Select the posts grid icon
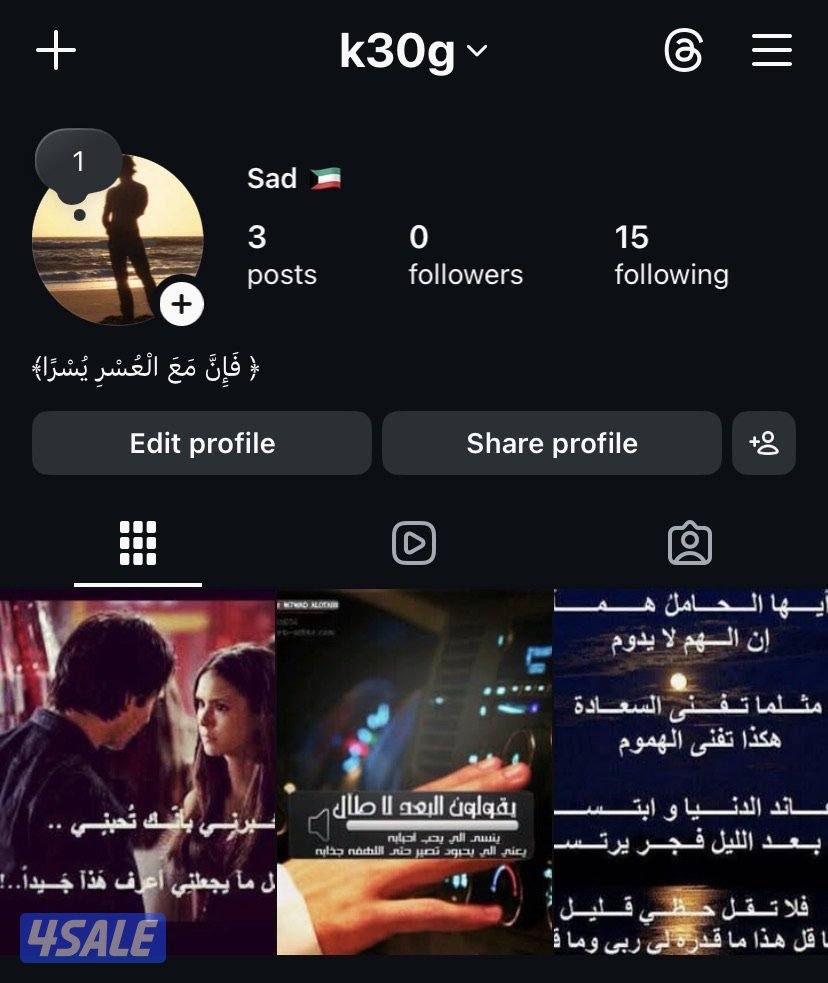 pos(136,542)
